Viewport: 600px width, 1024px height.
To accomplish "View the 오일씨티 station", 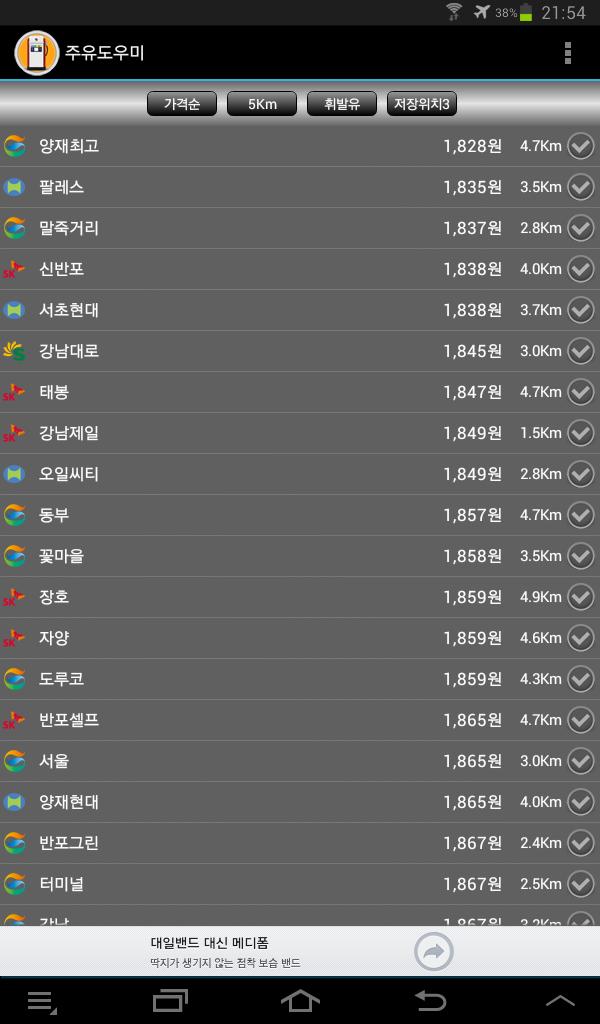I will coord(300,473).
